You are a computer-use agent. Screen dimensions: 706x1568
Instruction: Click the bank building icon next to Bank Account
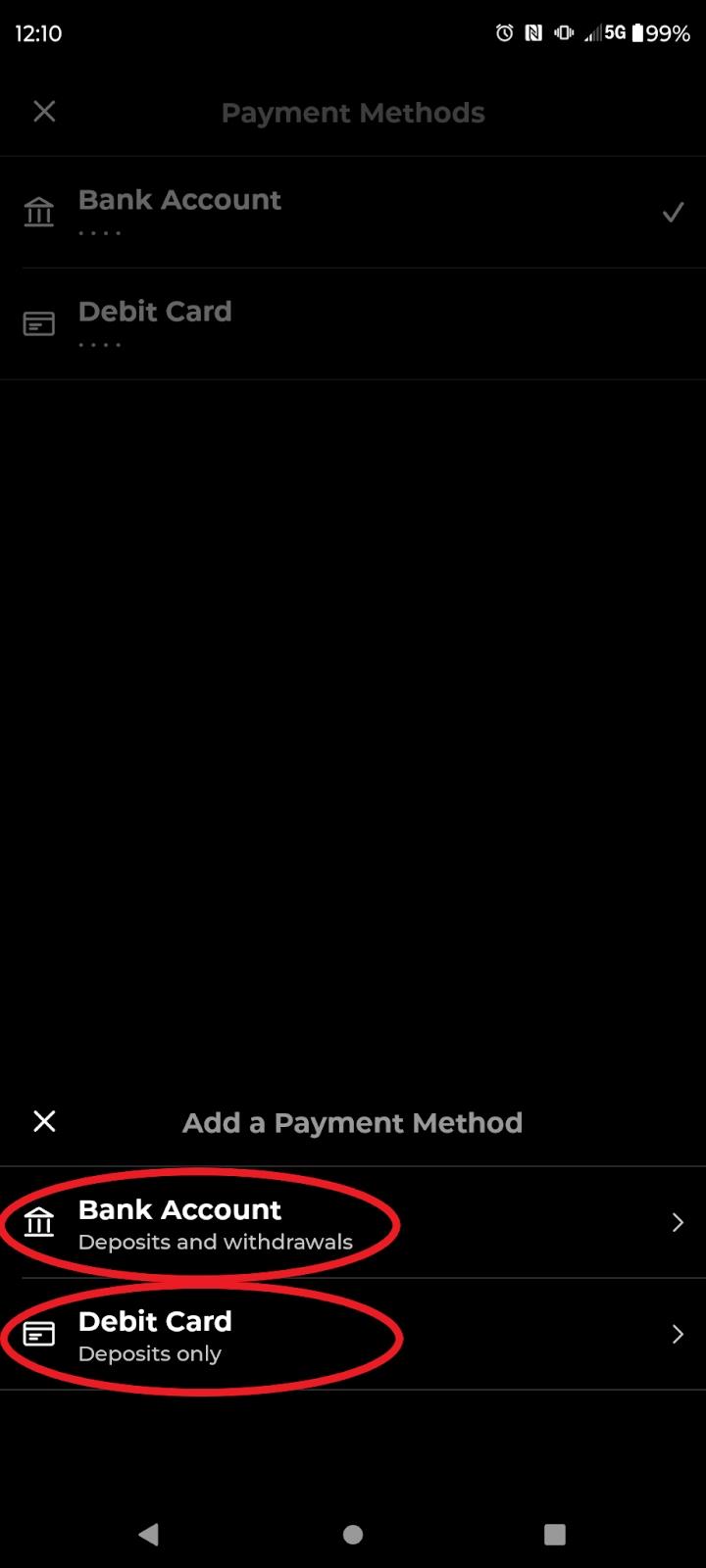(39, 211)
